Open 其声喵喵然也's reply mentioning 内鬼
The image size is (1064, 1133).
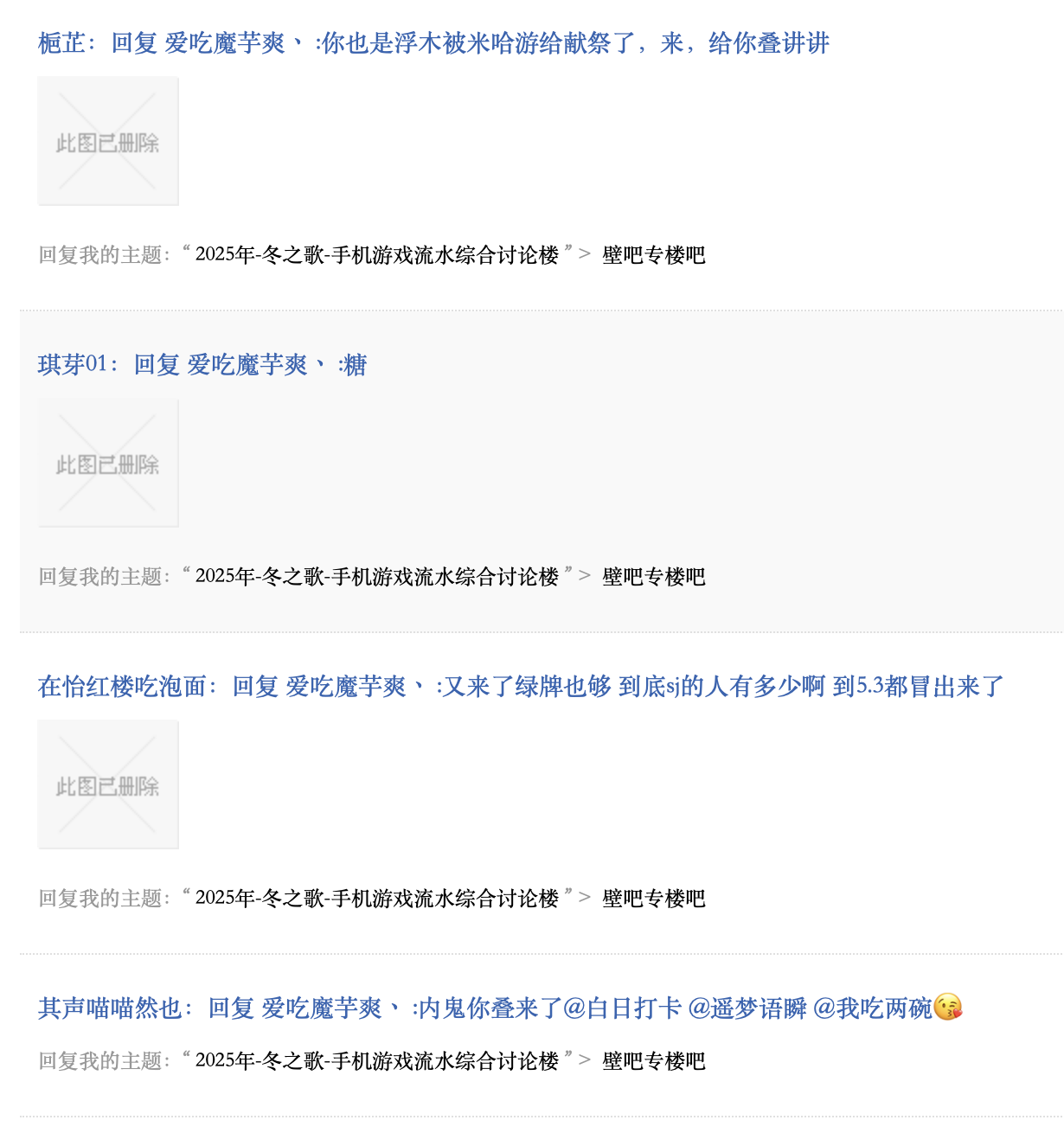coord(499,1008)
